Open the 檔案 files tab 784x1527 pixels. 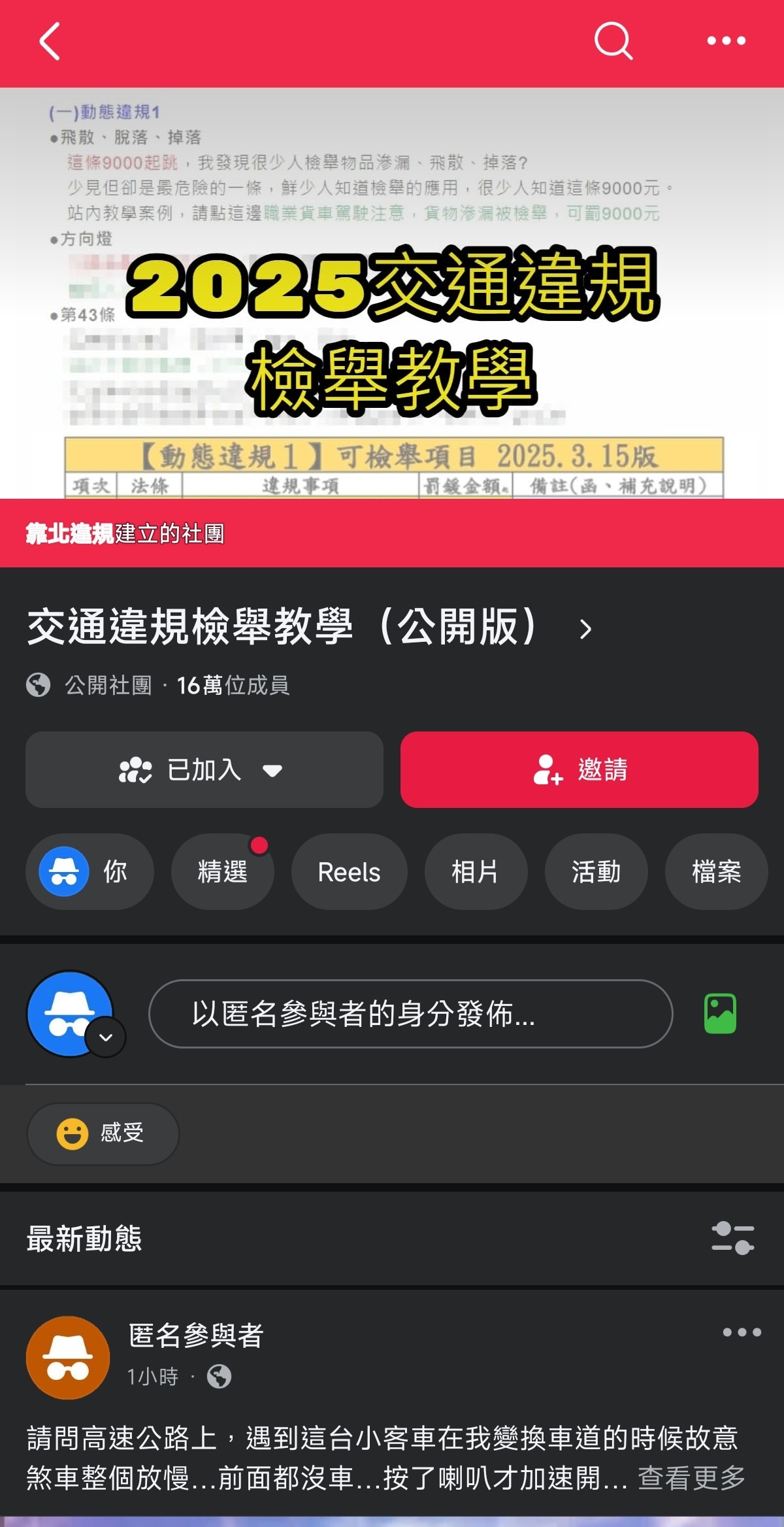[716, 871]
